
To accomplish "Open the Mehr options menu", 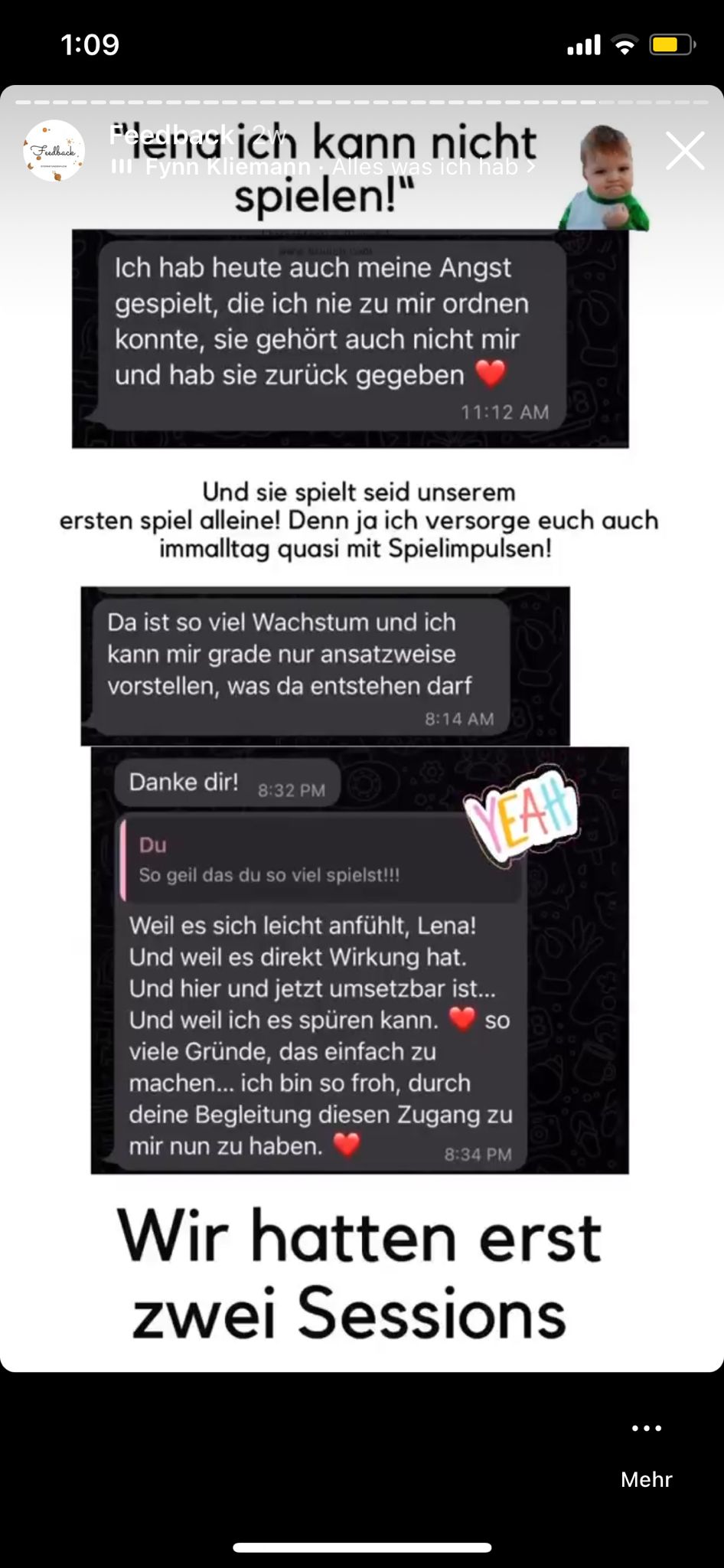I will [x=646, y=1452].
